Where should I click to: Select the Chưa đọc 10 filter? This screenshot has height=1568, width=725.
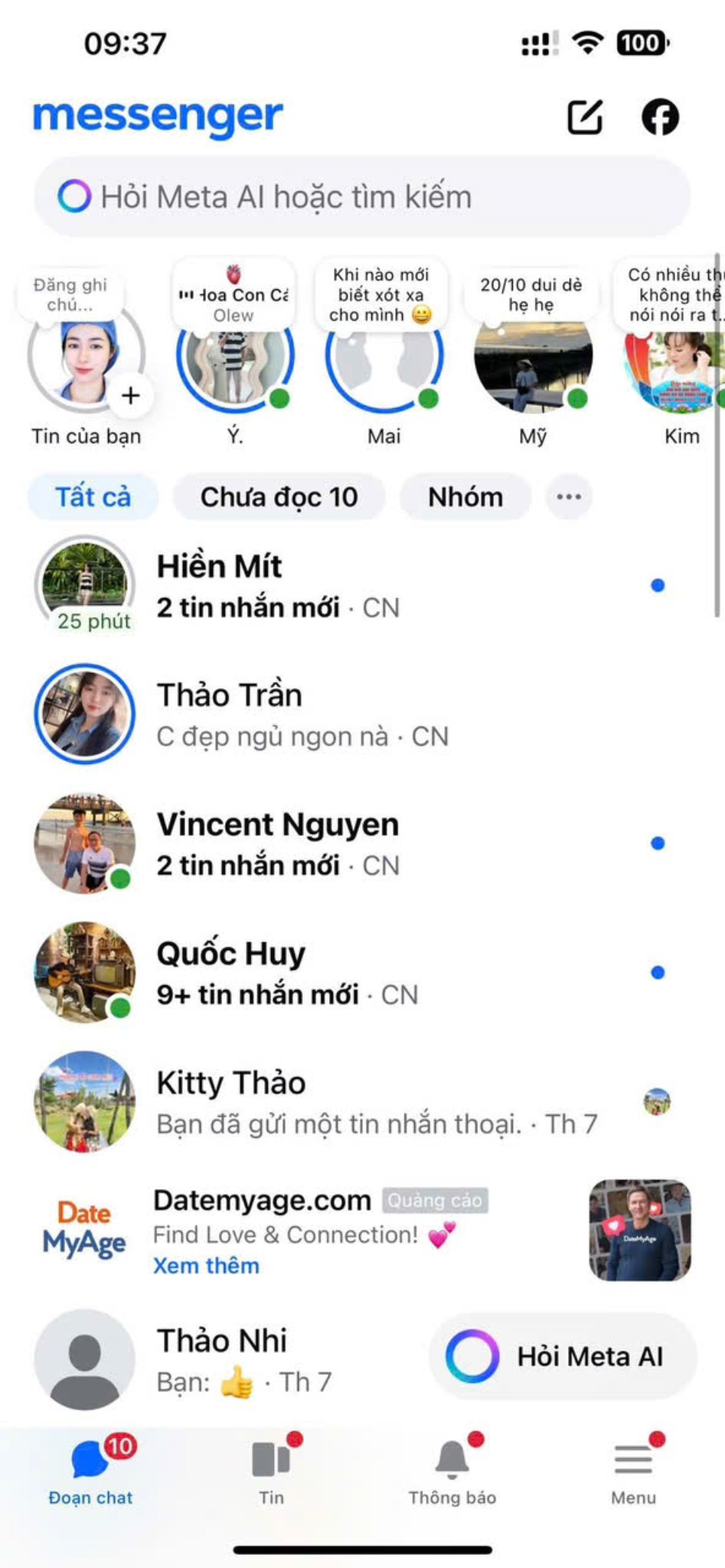[279, 497]
